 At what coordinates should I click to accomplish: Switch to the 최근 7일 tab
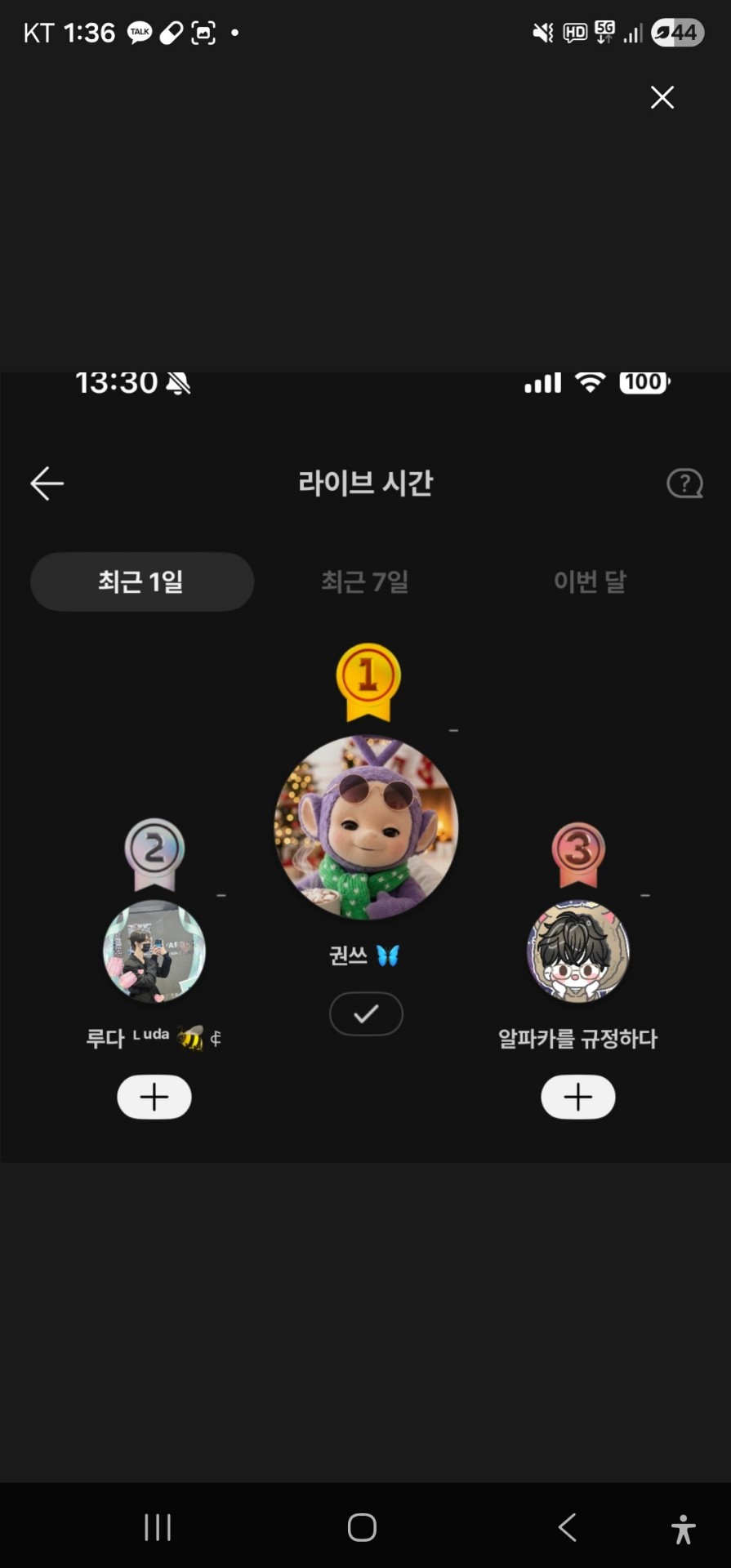point(365,581)
